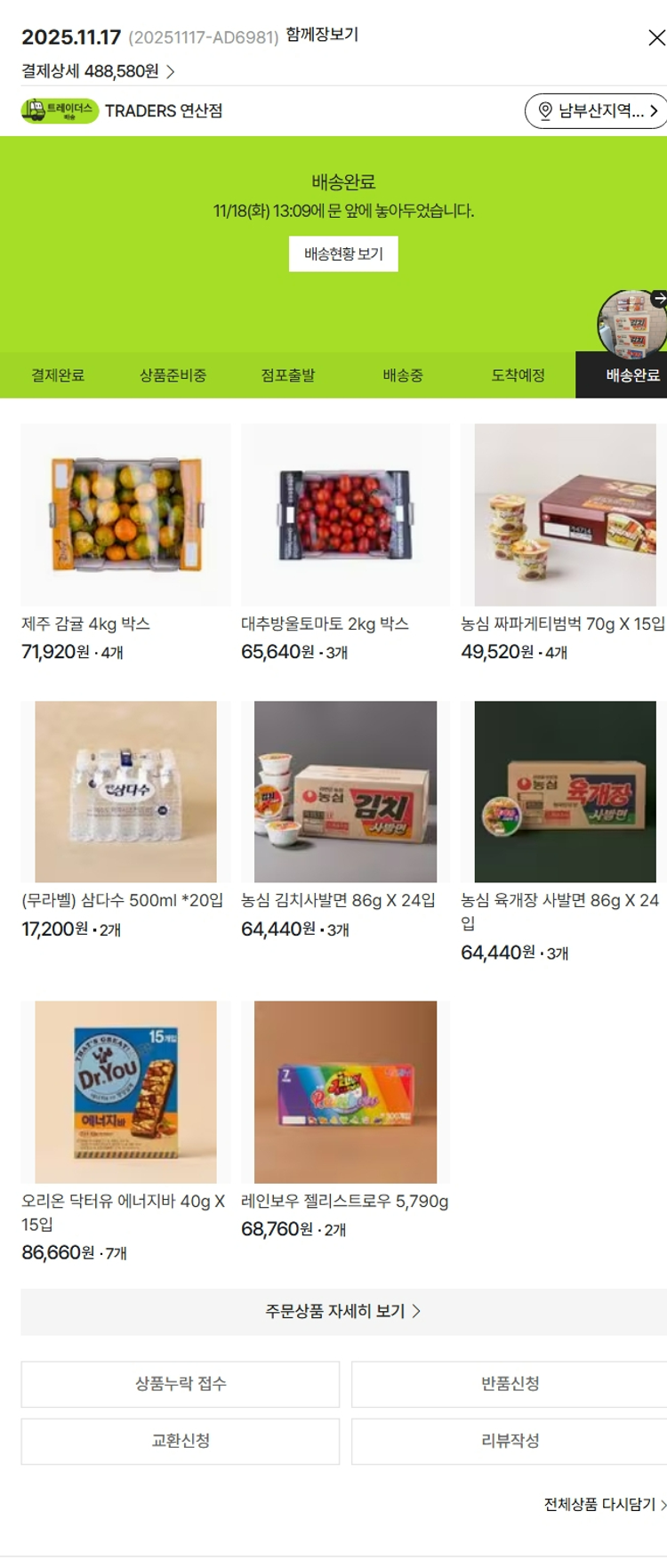The image size is (667, 1568).
Task: Open the 농심 김치사발면 86g X 24입 product
Action: click(345, 792)
